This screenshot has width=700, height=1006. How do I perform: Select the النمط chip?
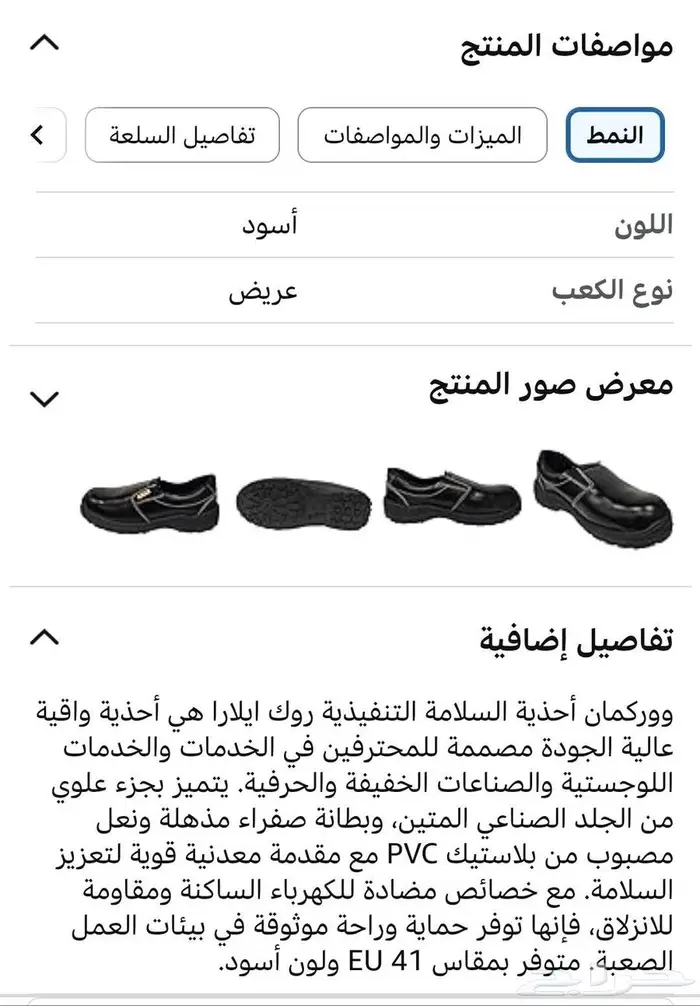pyautogui.click(x=615, y=135)
